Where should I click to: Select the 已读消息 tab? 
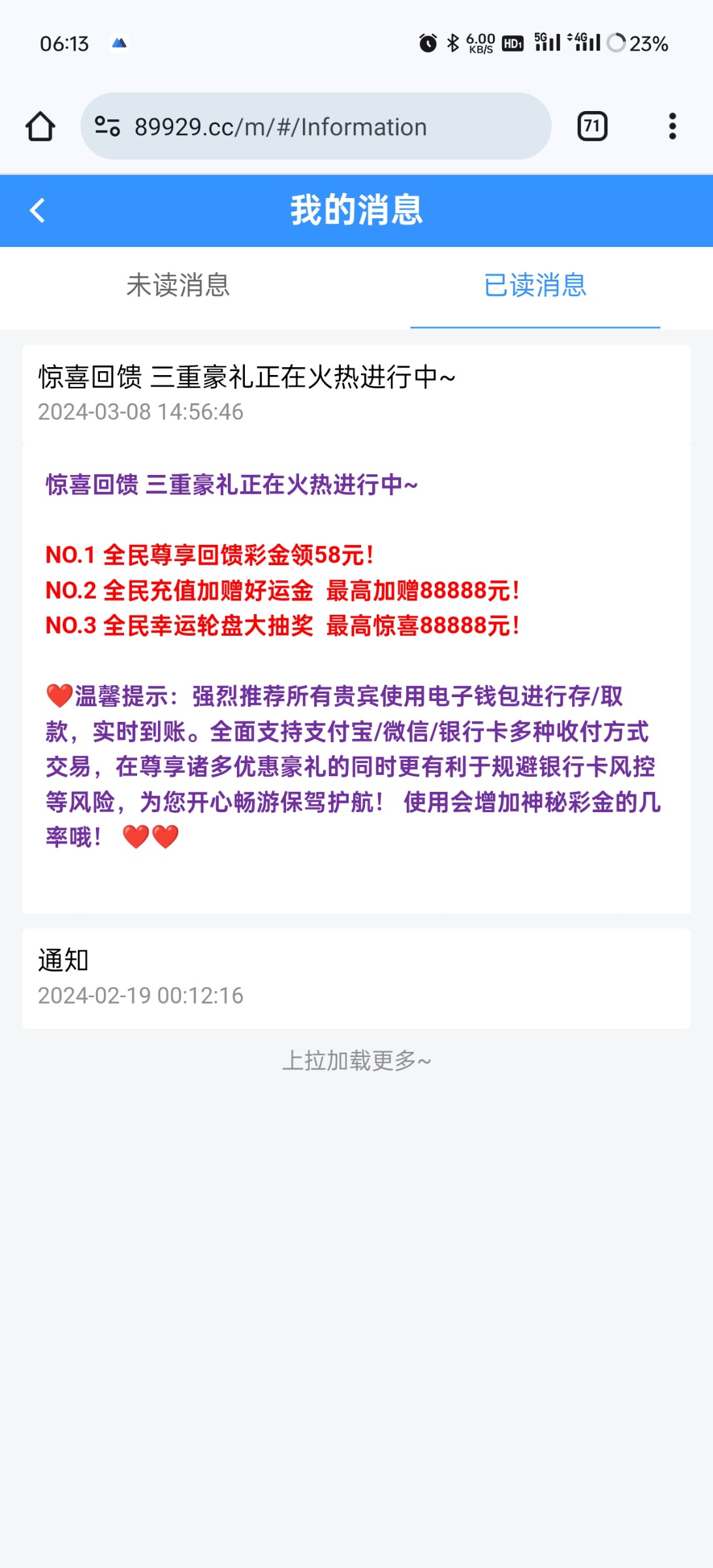[535, 286]
